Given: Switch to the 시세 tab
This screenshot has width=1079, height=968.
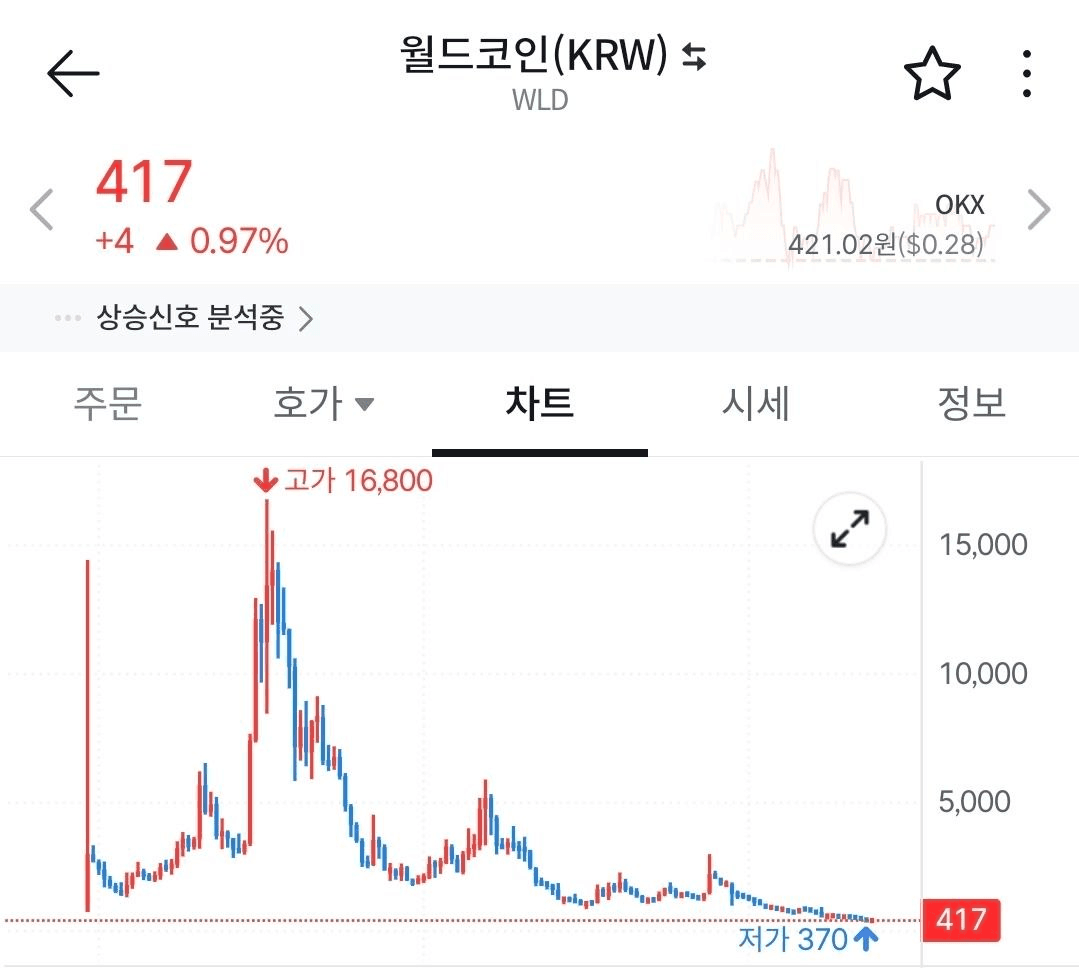Looking at the screenshot, I should coord(756,404).
